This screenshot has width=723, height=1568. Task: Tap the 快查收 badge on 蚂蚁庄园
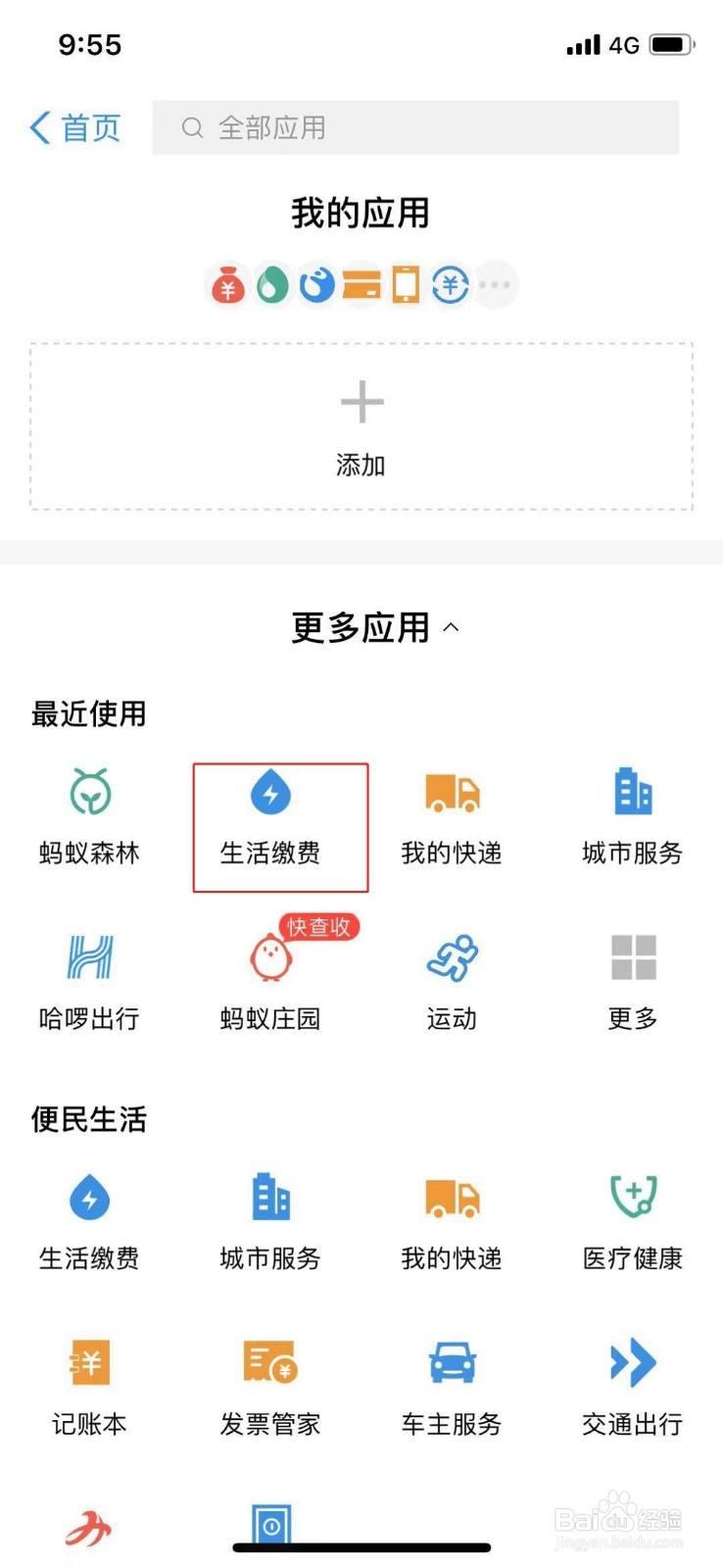pyautogui.click(x=318, y=927)
